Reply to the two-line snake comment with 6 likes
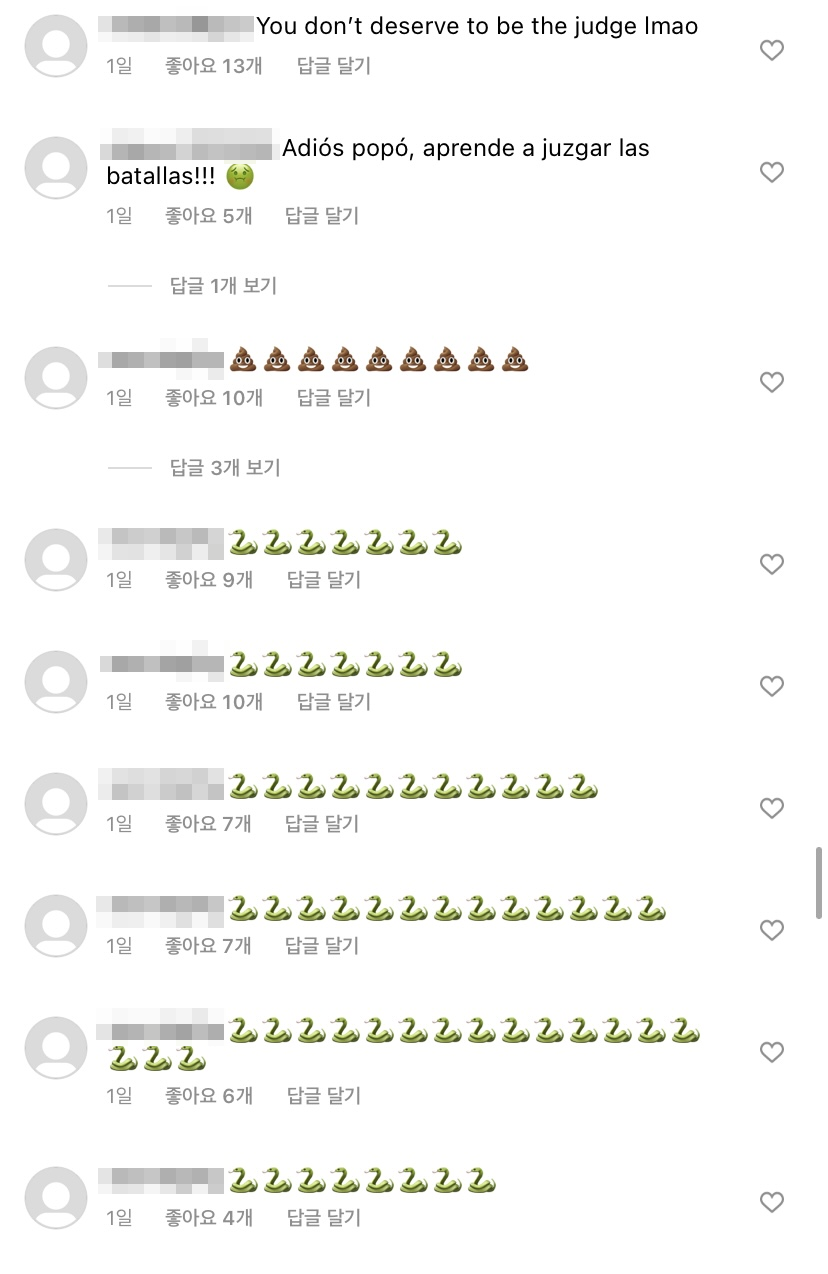Screen dimensions: 828x1274 click(x=322, y=1096)
